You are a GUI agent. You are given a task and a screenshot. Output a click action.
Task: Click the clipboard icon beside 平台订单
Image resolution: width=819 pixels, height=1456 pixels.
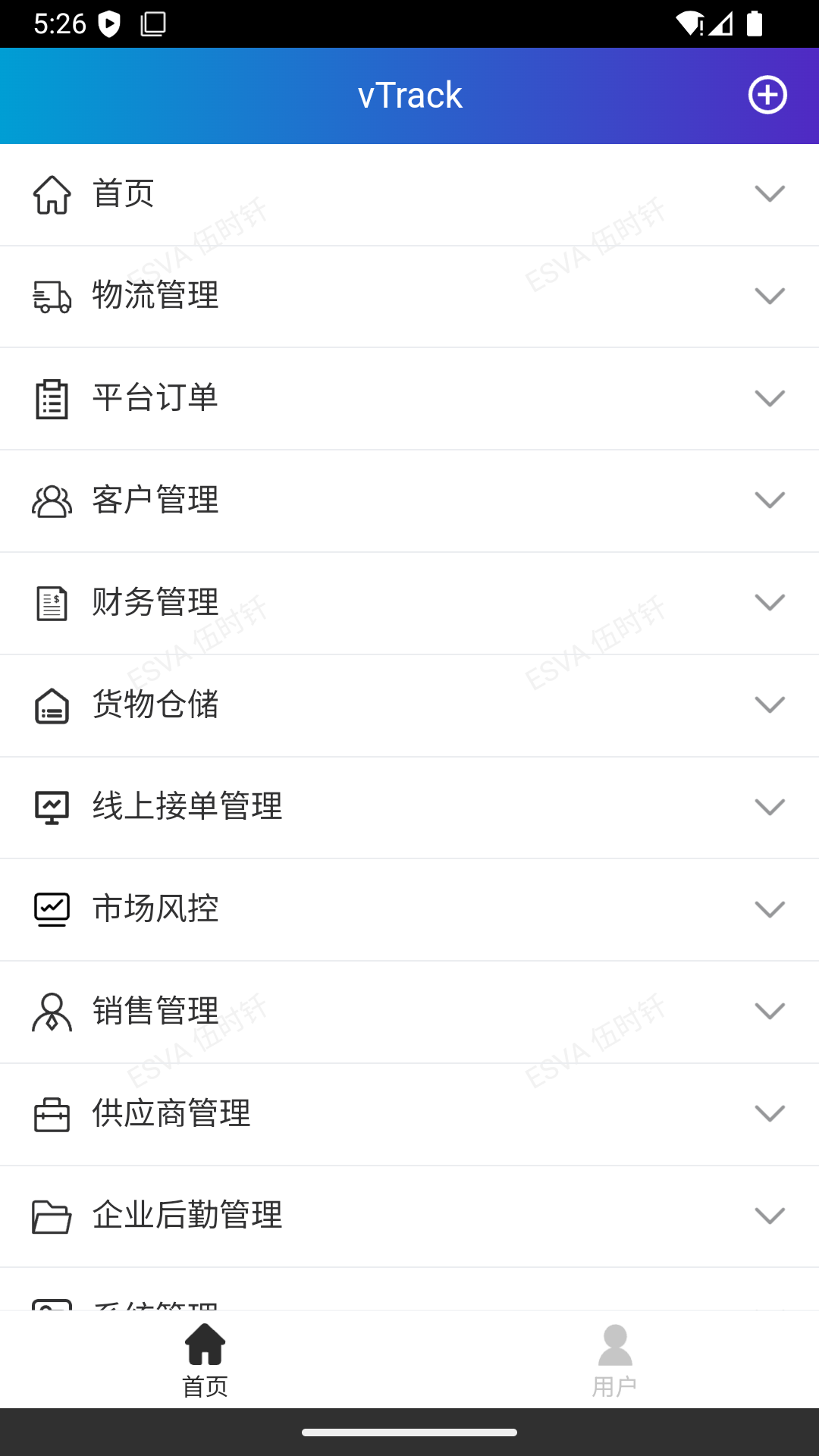51,398
